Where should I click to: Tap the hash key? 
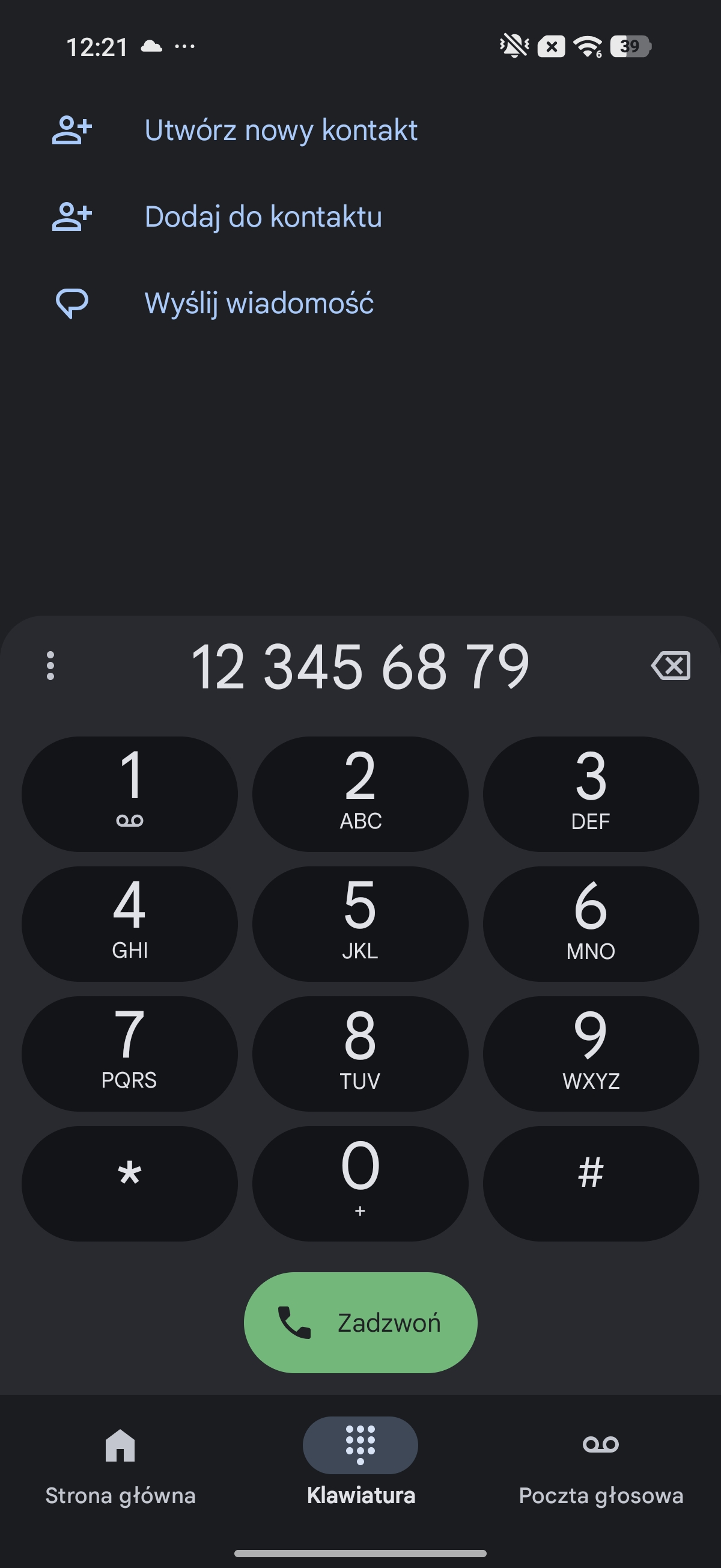[x=591, y=1183]
